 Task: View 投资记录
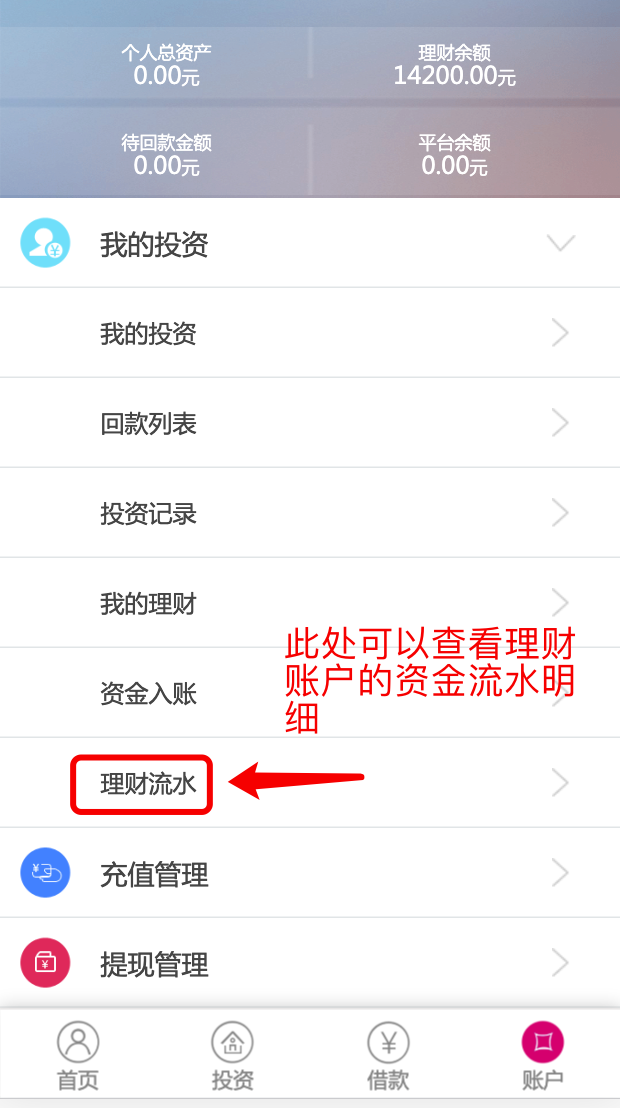310,512
